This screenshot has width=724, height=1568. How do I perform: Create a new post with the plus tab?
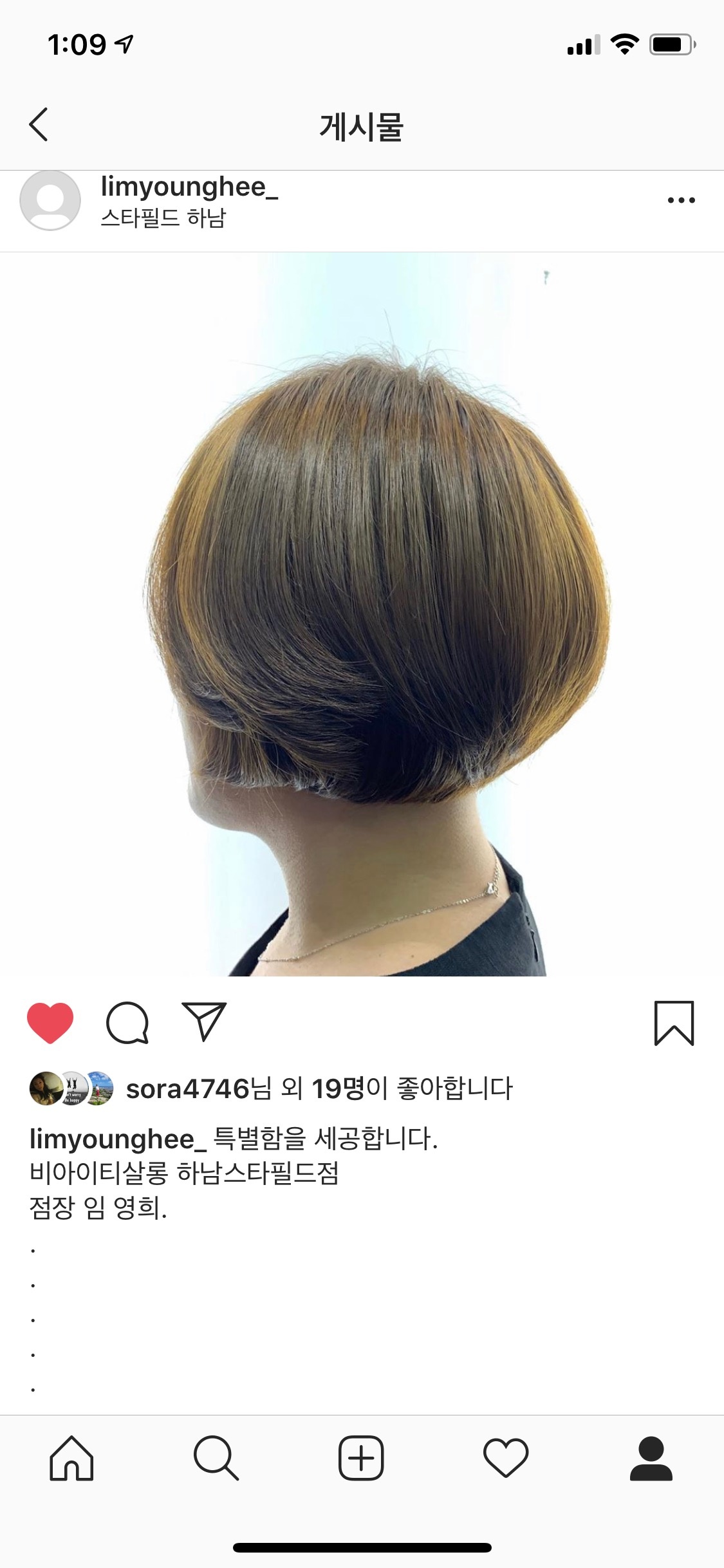[x=361, y=1459]
